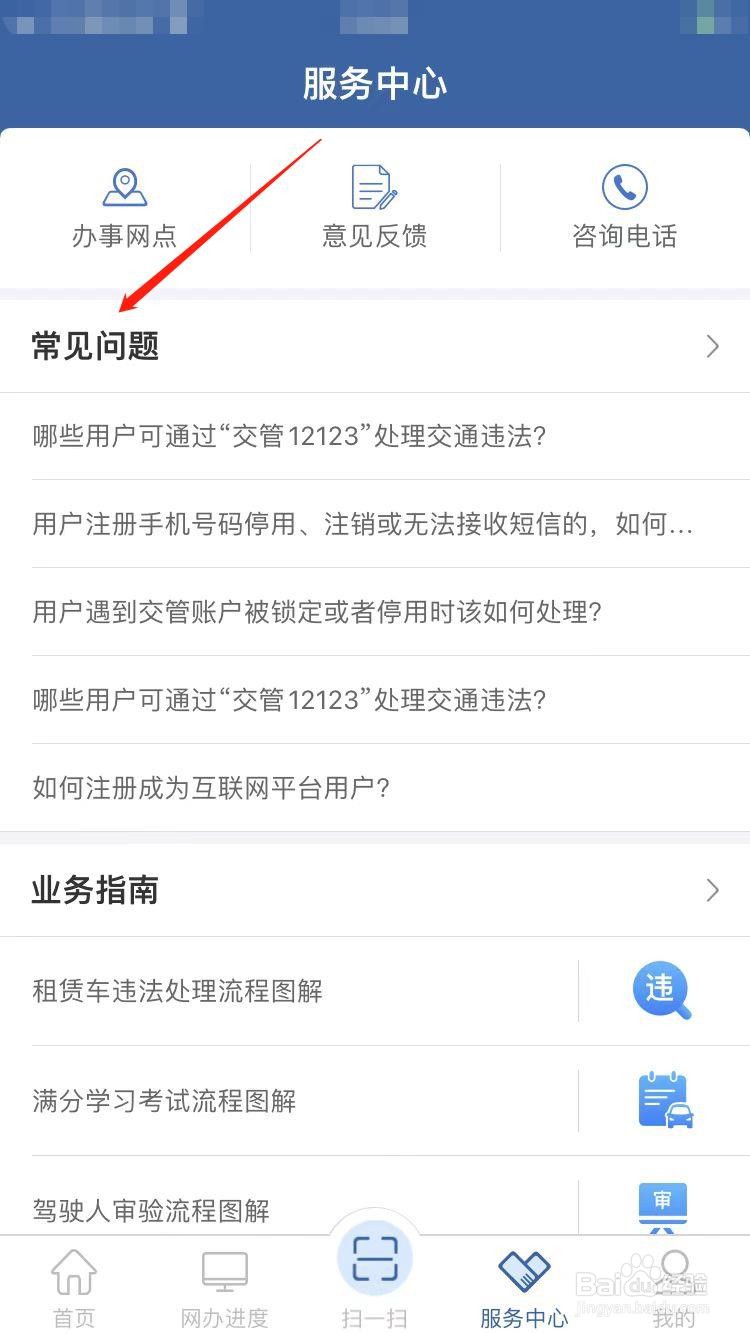Open 租赁车违法处理流程图解 guide
Viewport: 750px width, 1334px height.
click(178, 990)
